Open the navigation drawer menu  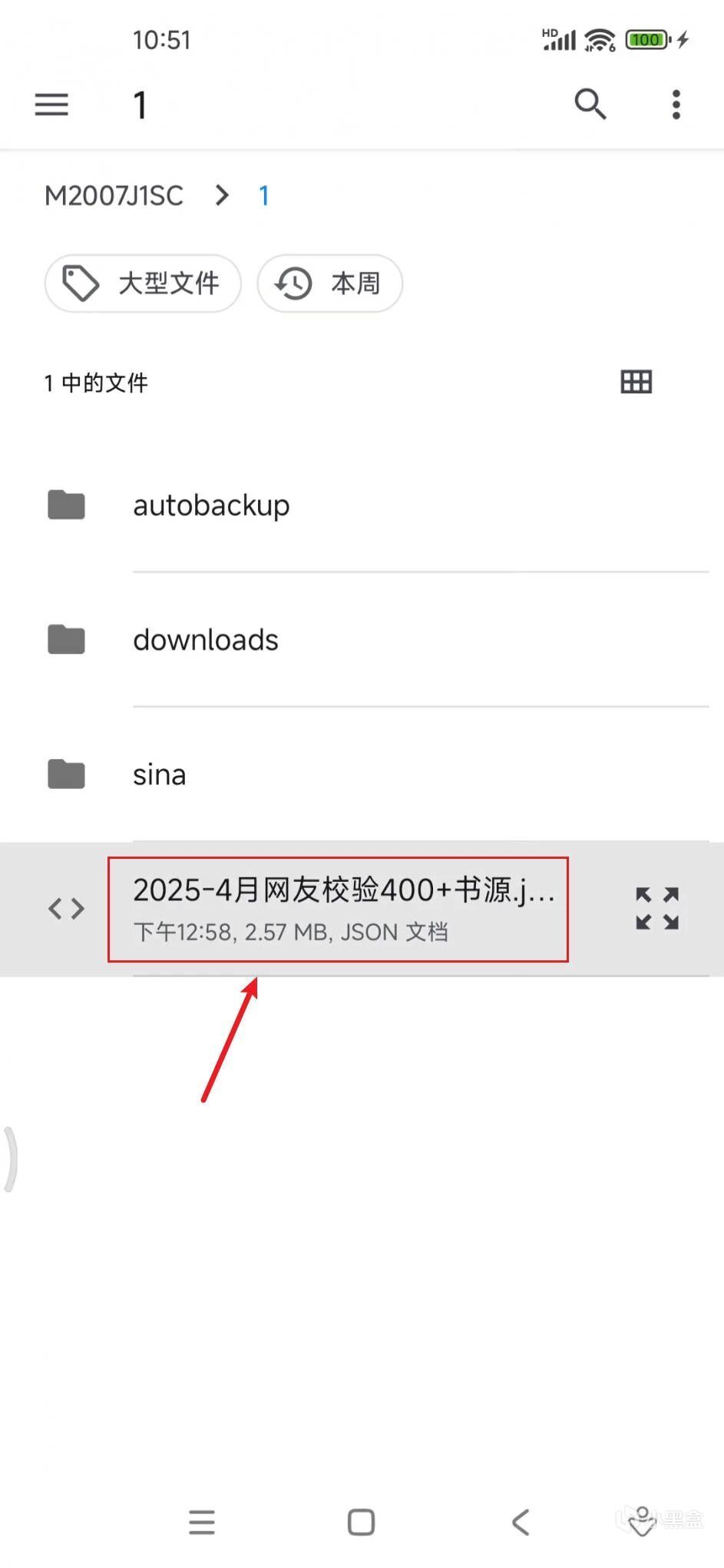pyautogui.click(x=51, y=104)
